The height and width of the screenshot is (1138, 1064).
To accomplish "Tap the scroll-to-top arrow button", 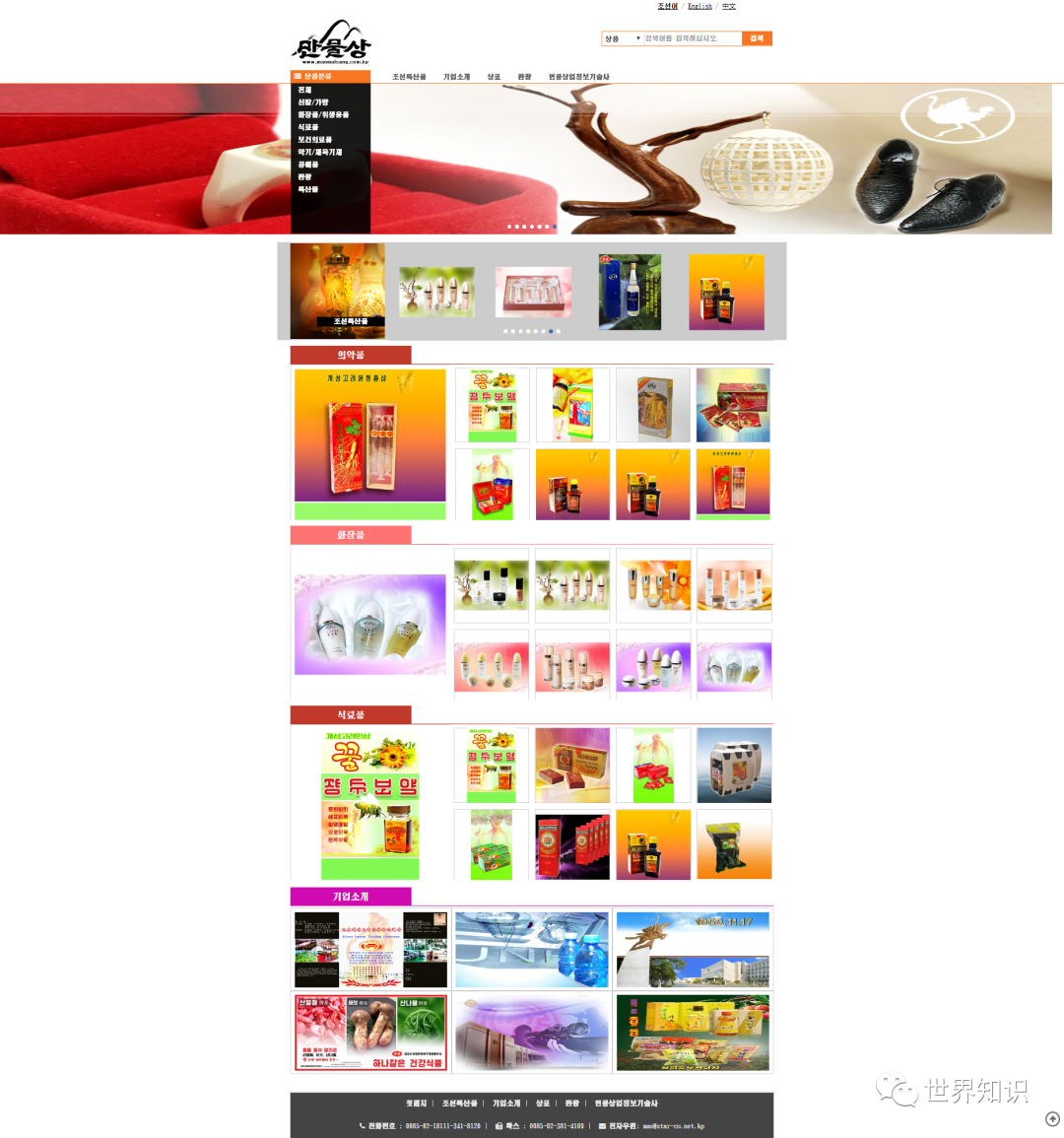I will tap(1052, 1119).
